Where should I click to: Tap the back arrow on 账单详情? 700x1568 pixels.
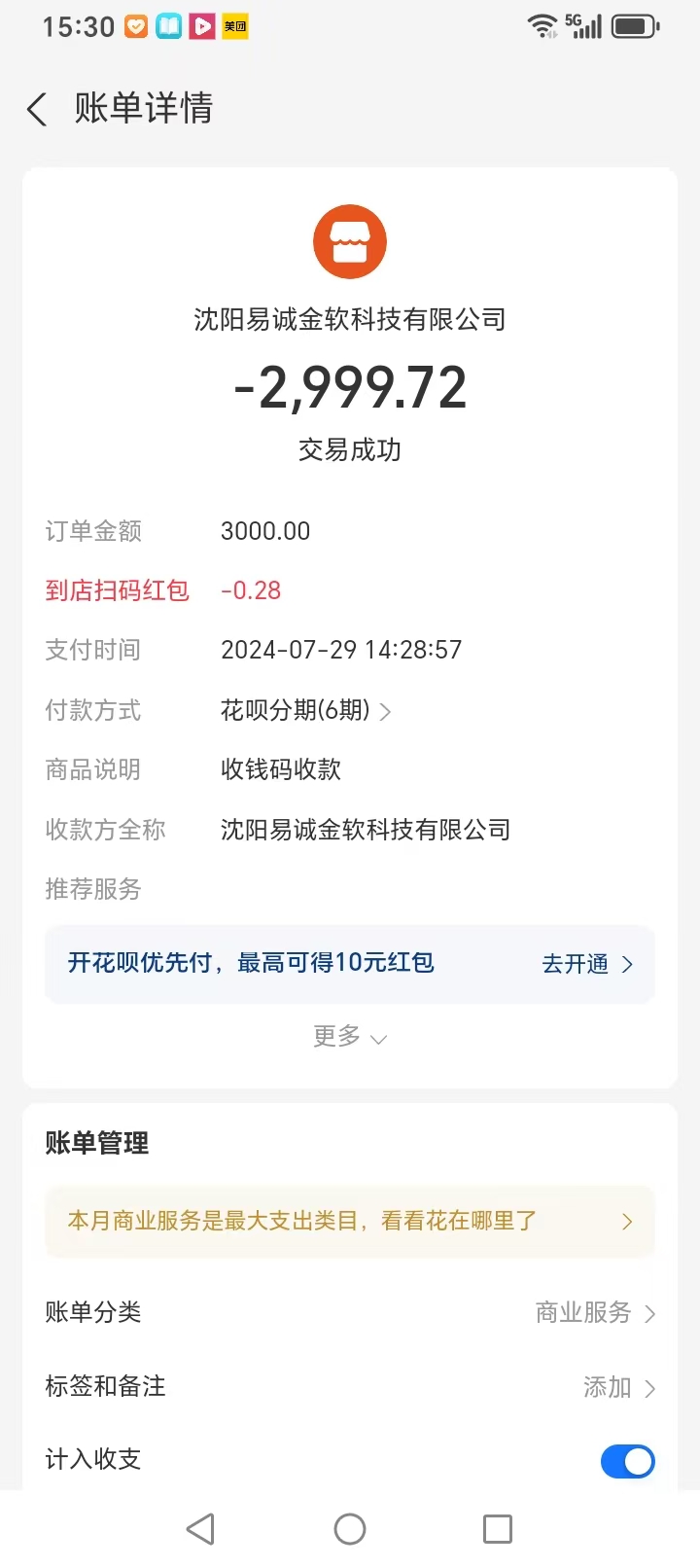(36, 109)
